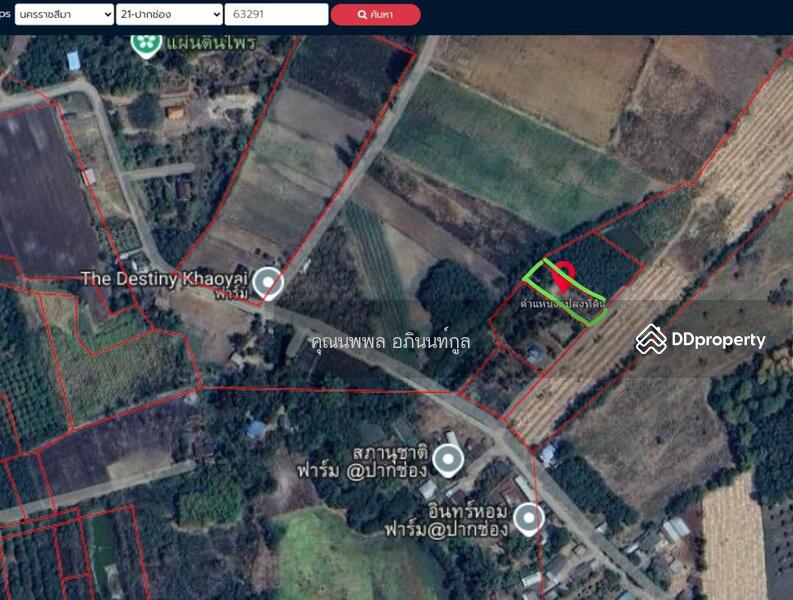793x600 pixels.
Task: Select The Destiny Khaoyai map marker
Action: pyautogui.click(x=267, y=283)
